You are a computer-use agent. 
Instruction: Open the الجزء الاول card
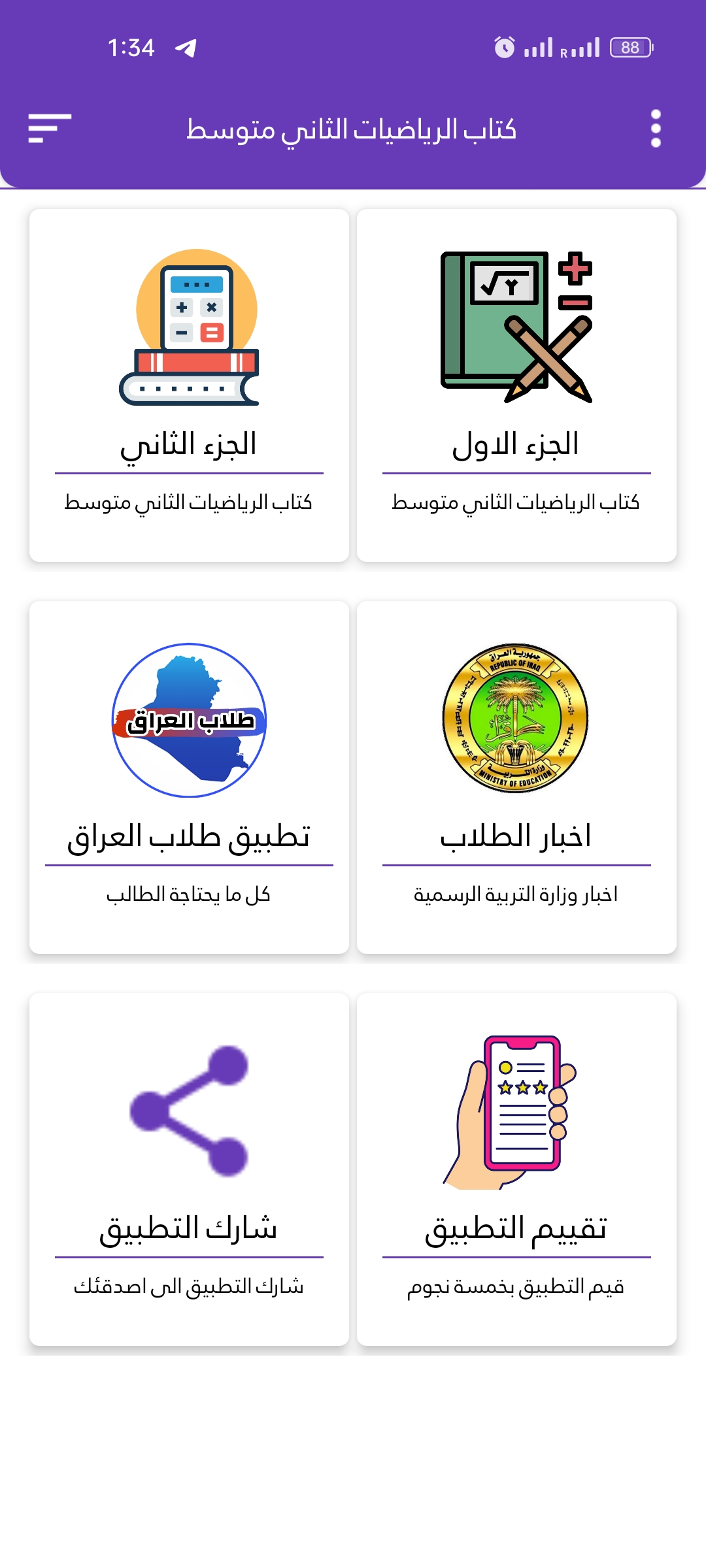(x=516, y=385)
